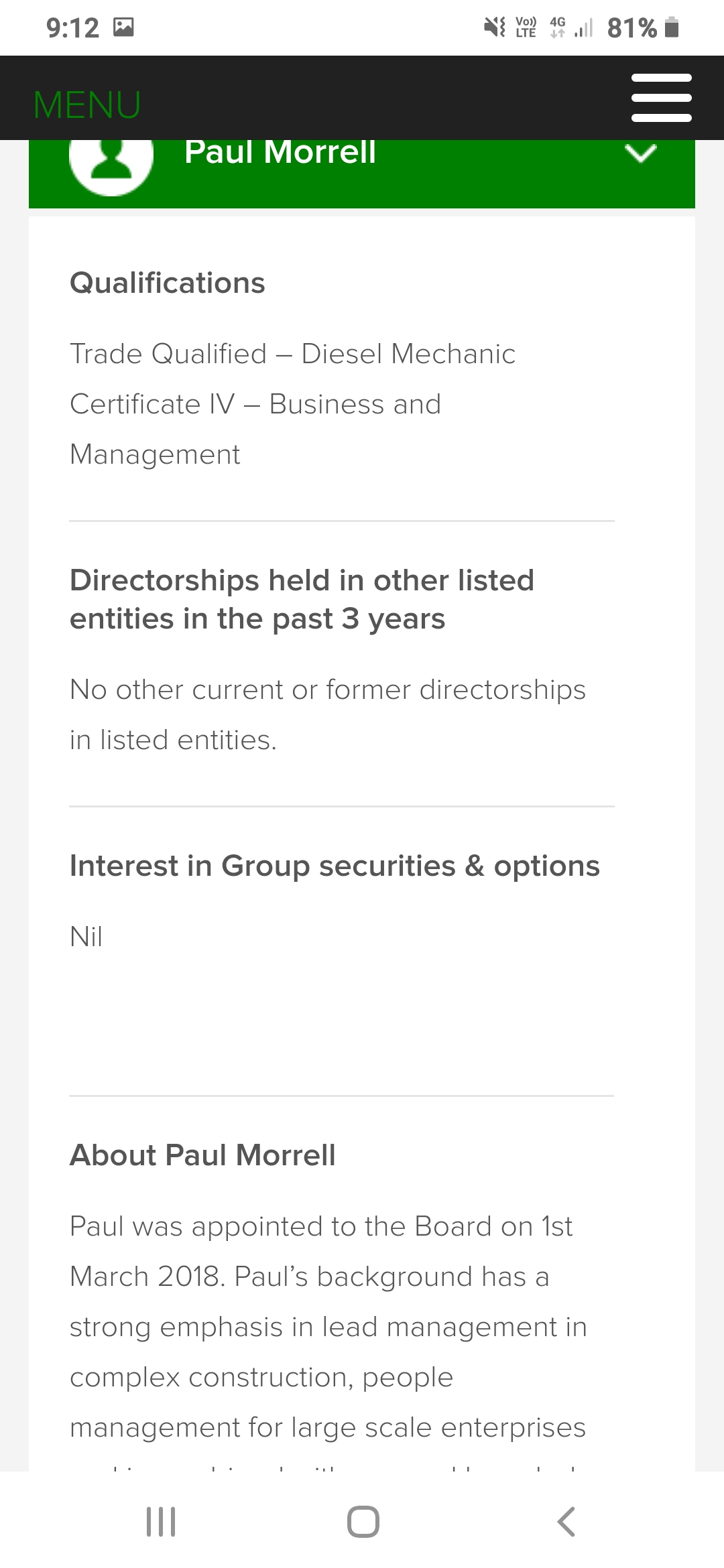Screen dimensions: 724x1568
Task: Go to the home screen
Action: pos(363,1521)
